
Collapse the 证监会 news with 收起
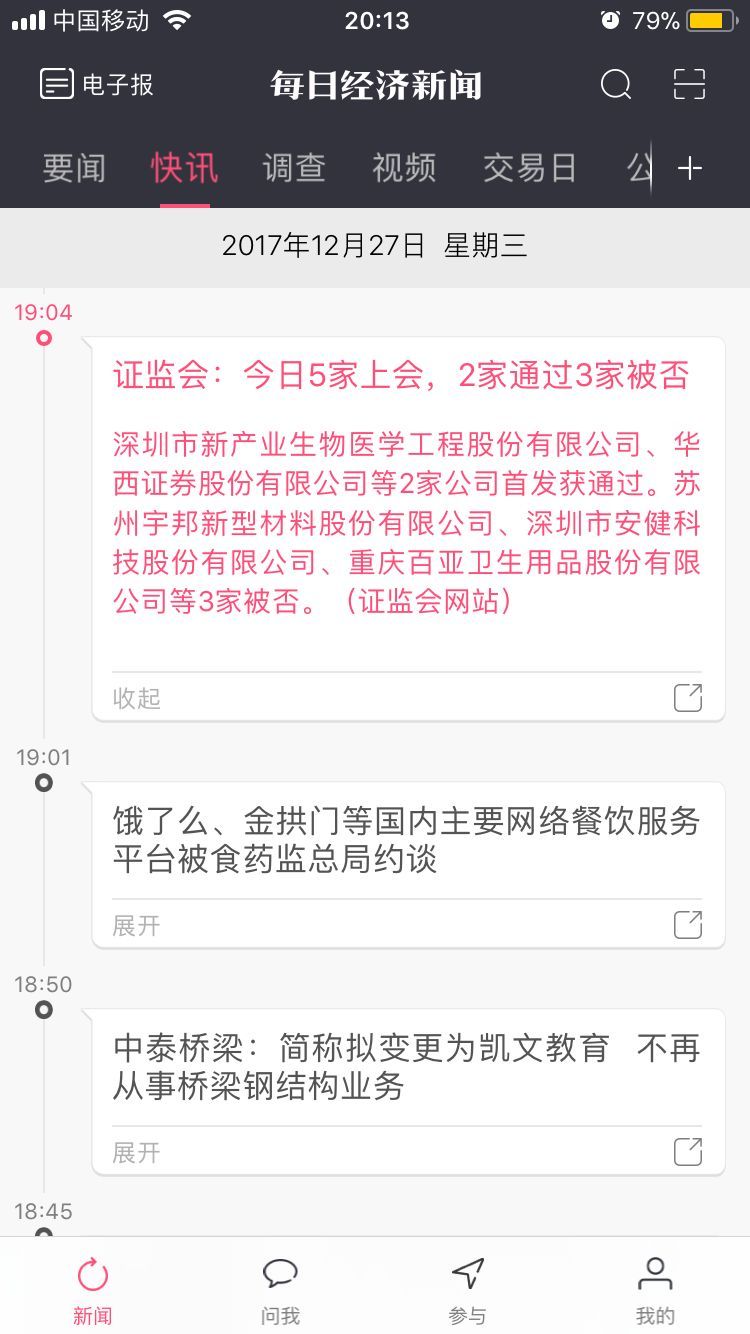136,699
